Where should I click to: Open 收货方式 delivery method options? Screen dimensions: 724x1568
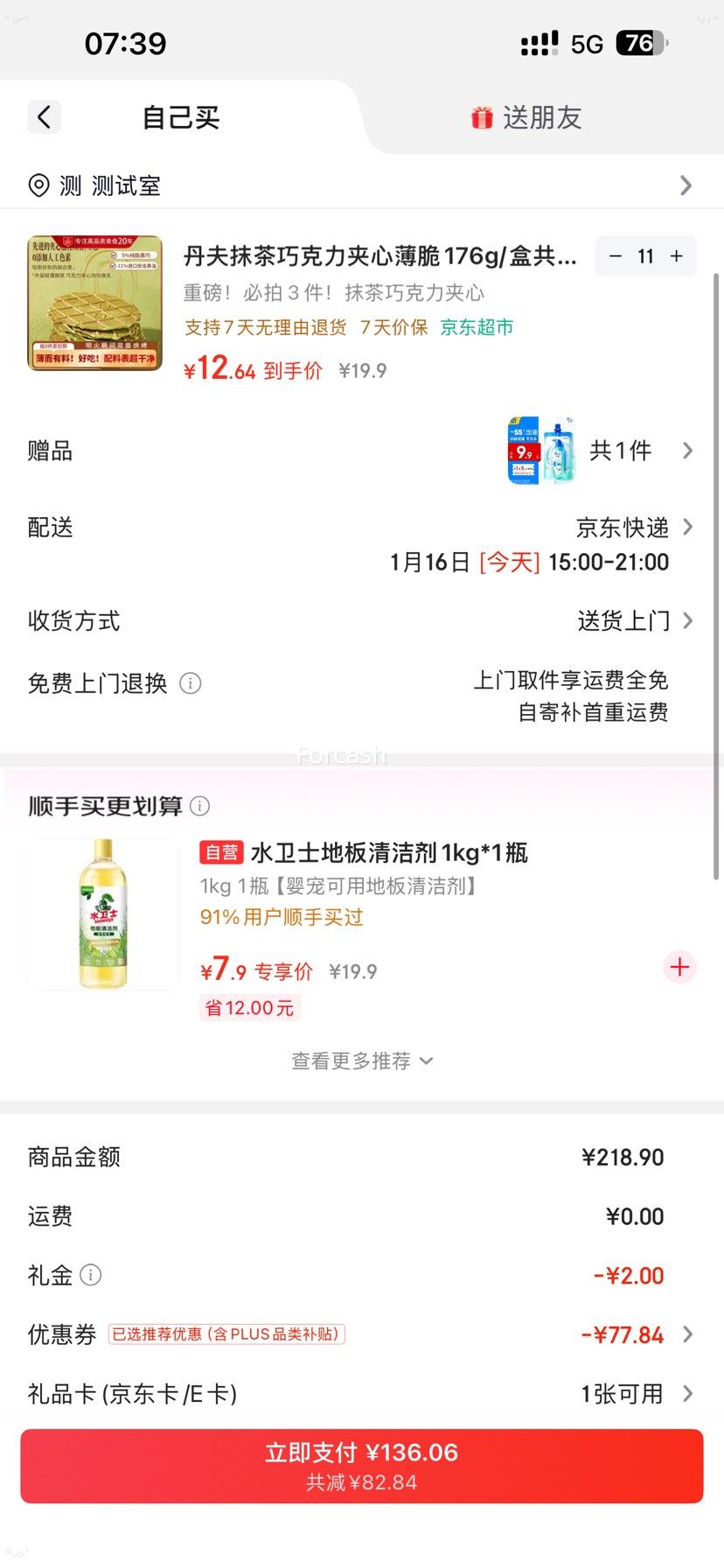(688, 620)
